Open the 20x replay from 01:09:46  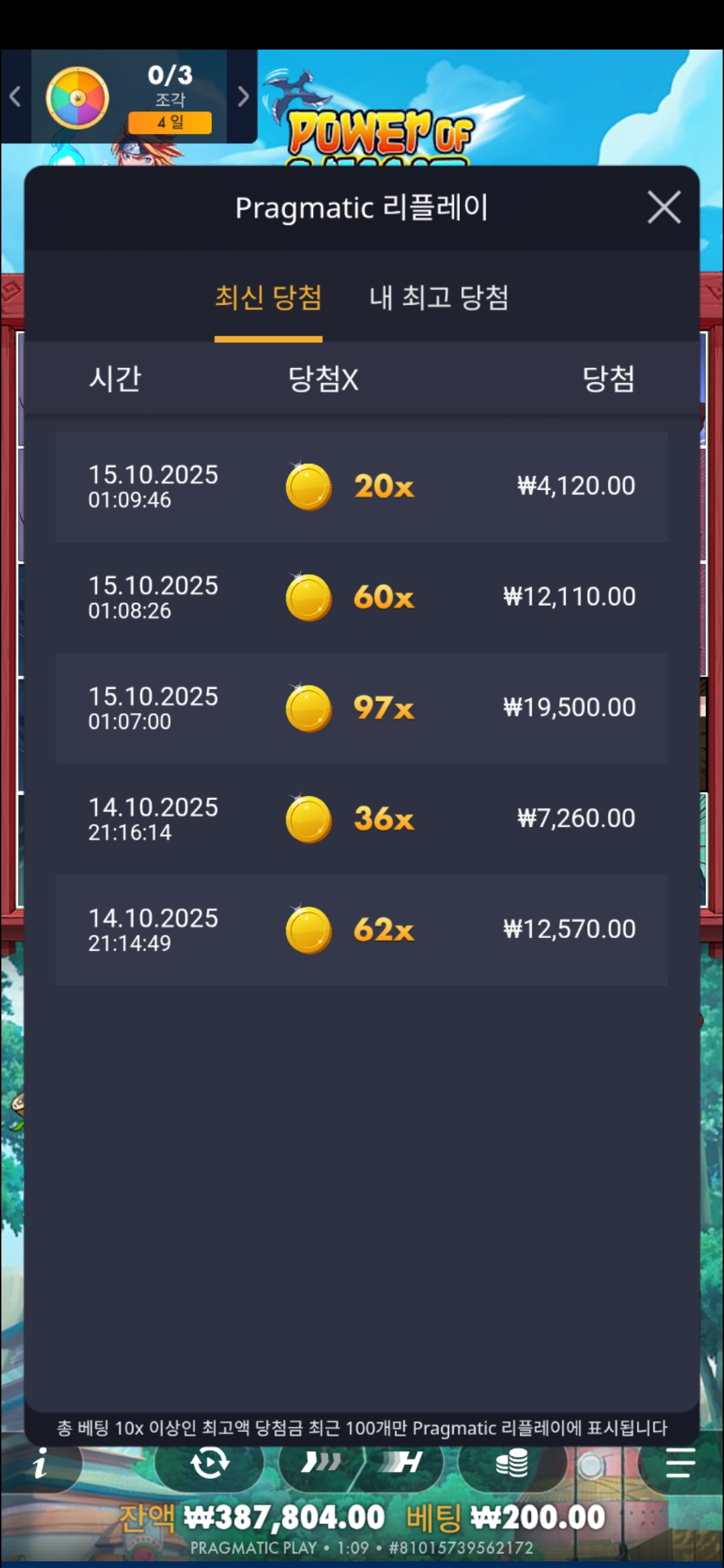click(361, 486)
